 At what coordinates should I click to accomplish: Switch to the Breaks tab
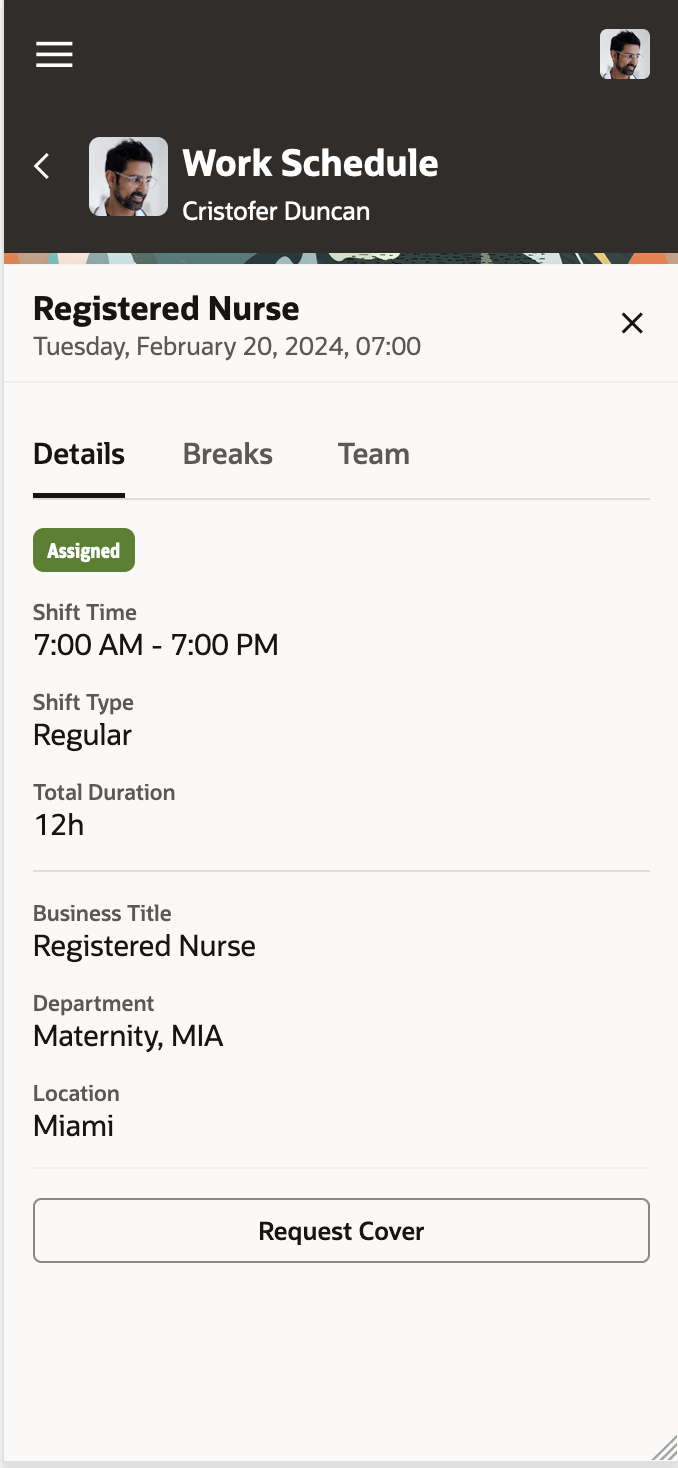(228, 454)
